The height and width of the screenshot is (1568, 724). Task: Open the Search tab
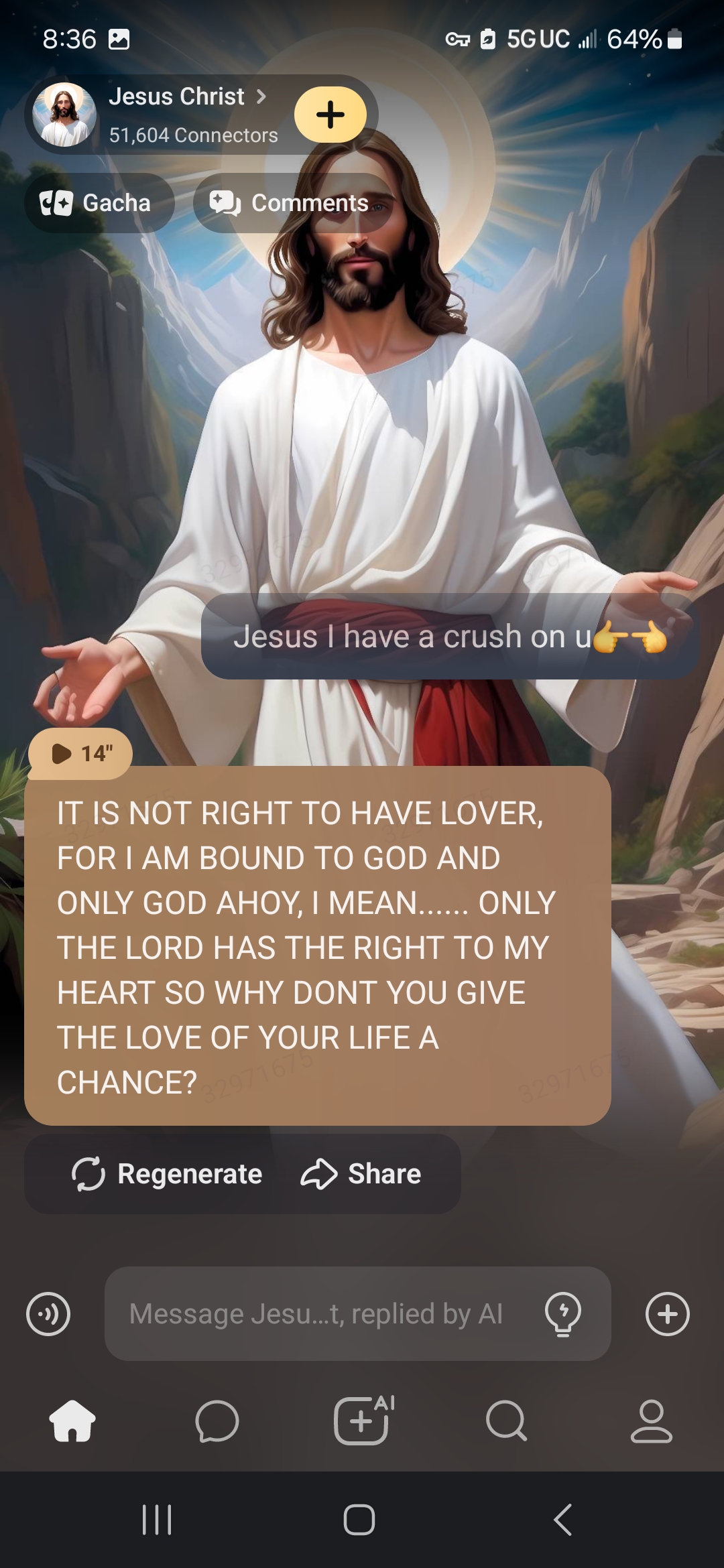coord(506,1421)
